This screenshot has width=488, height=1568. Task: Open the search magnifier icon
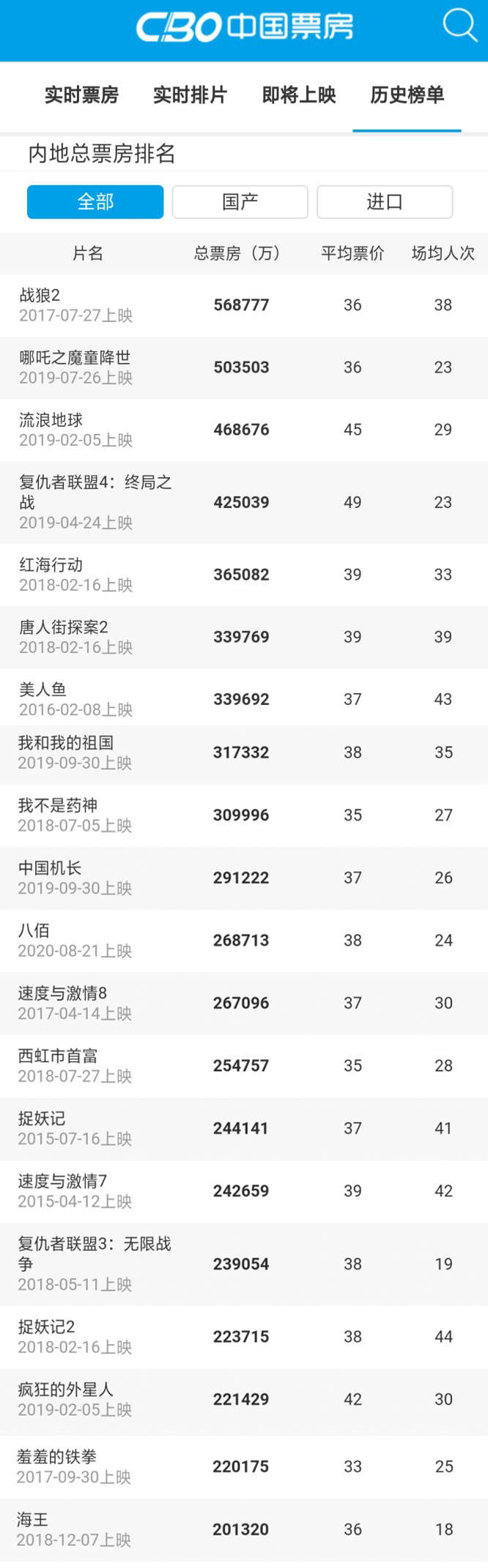(x=459, y=26)
